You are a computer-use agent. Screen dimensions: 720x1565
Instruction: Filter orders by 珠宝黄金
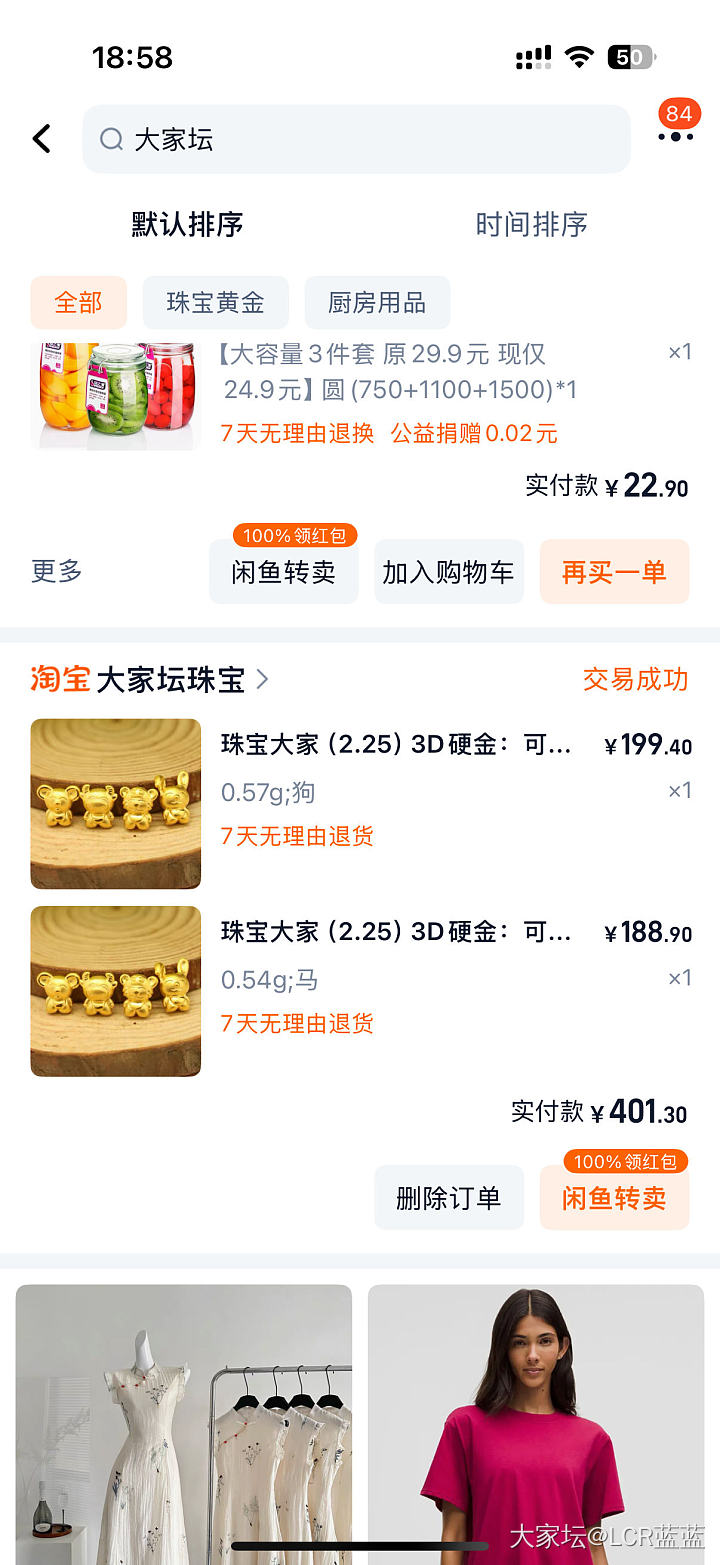215,302
